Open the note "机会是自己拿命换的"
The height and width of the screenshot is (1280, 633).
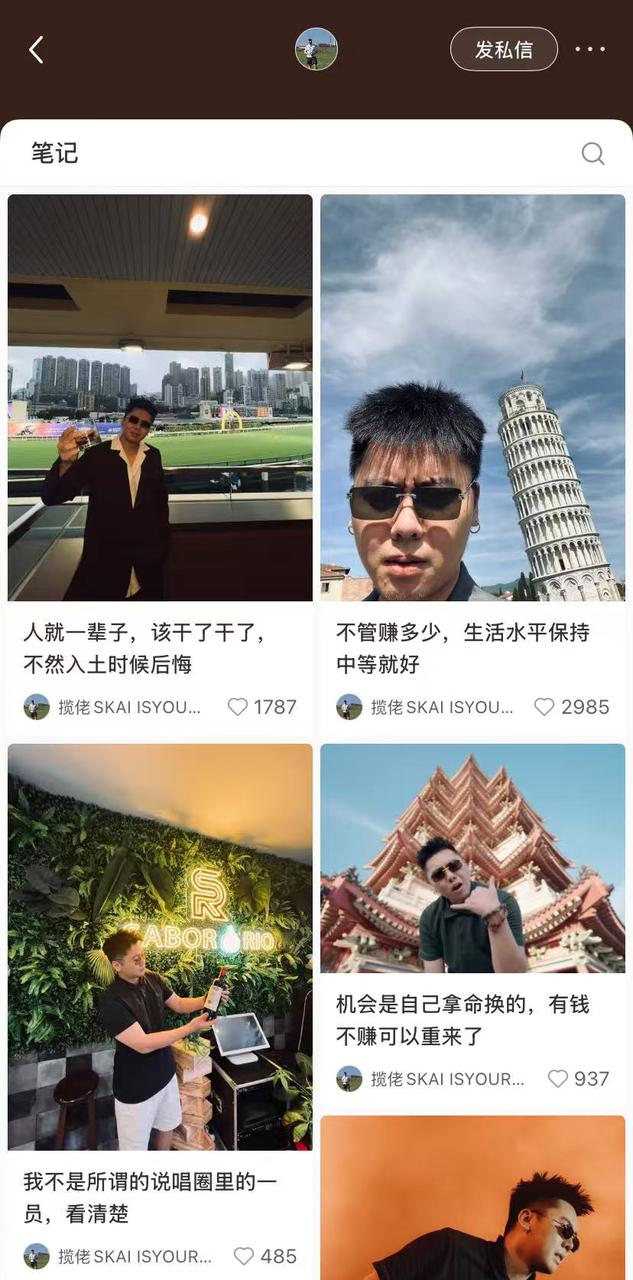tap(472, 858)
